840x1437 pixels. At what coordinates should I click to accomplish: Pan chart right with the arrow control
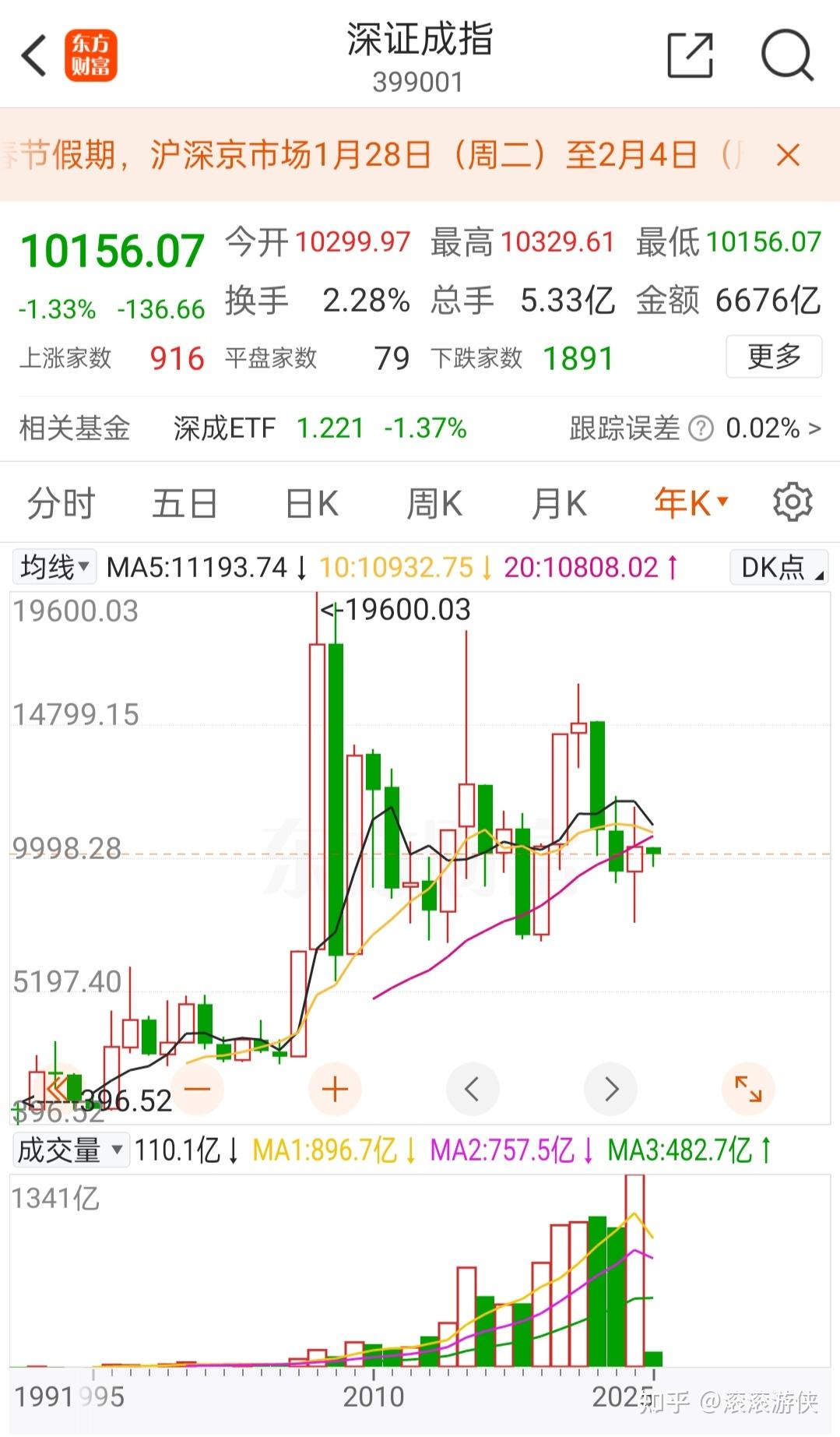(611, 1089)
